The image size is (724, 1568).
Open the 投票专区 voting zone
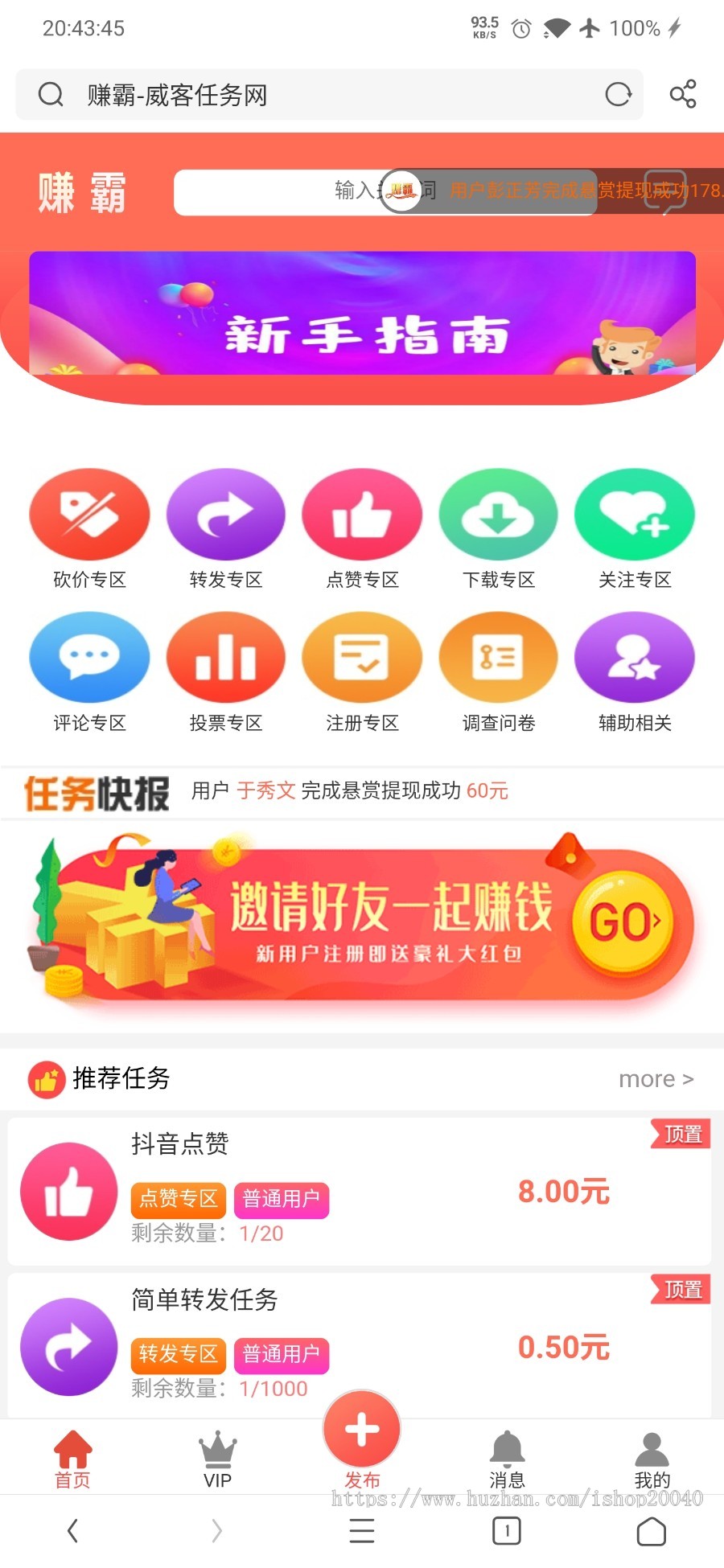pyautogui.click(x=225, y=657)
